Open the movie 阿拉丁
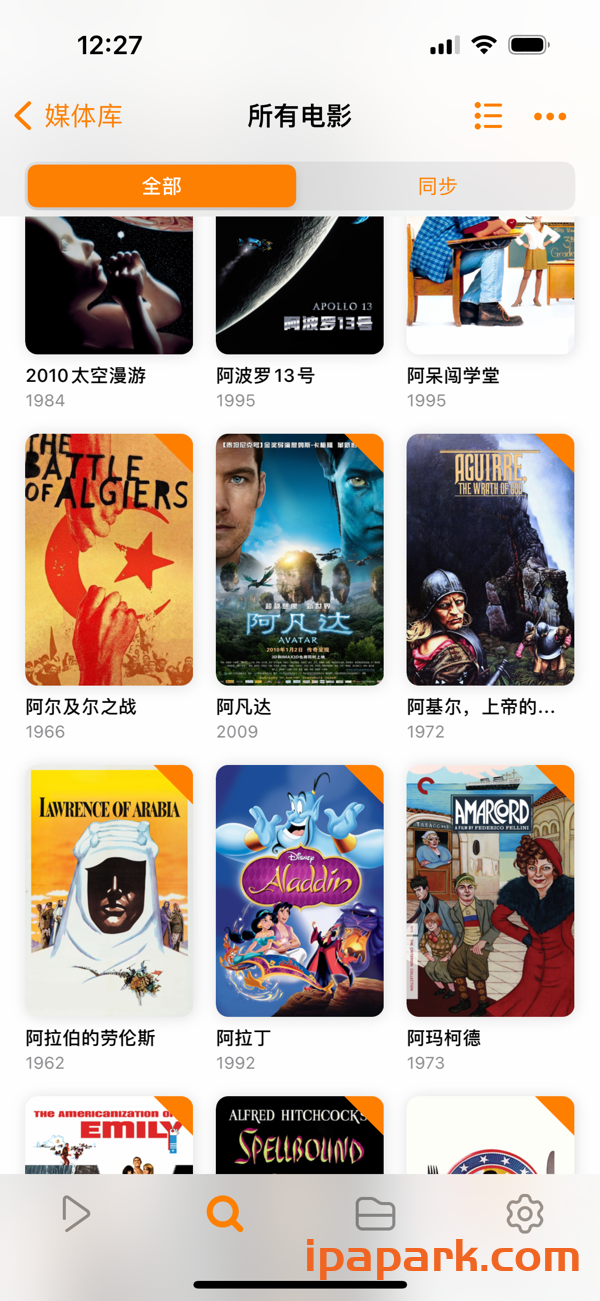600x1301 pixels. coord(300,890)
